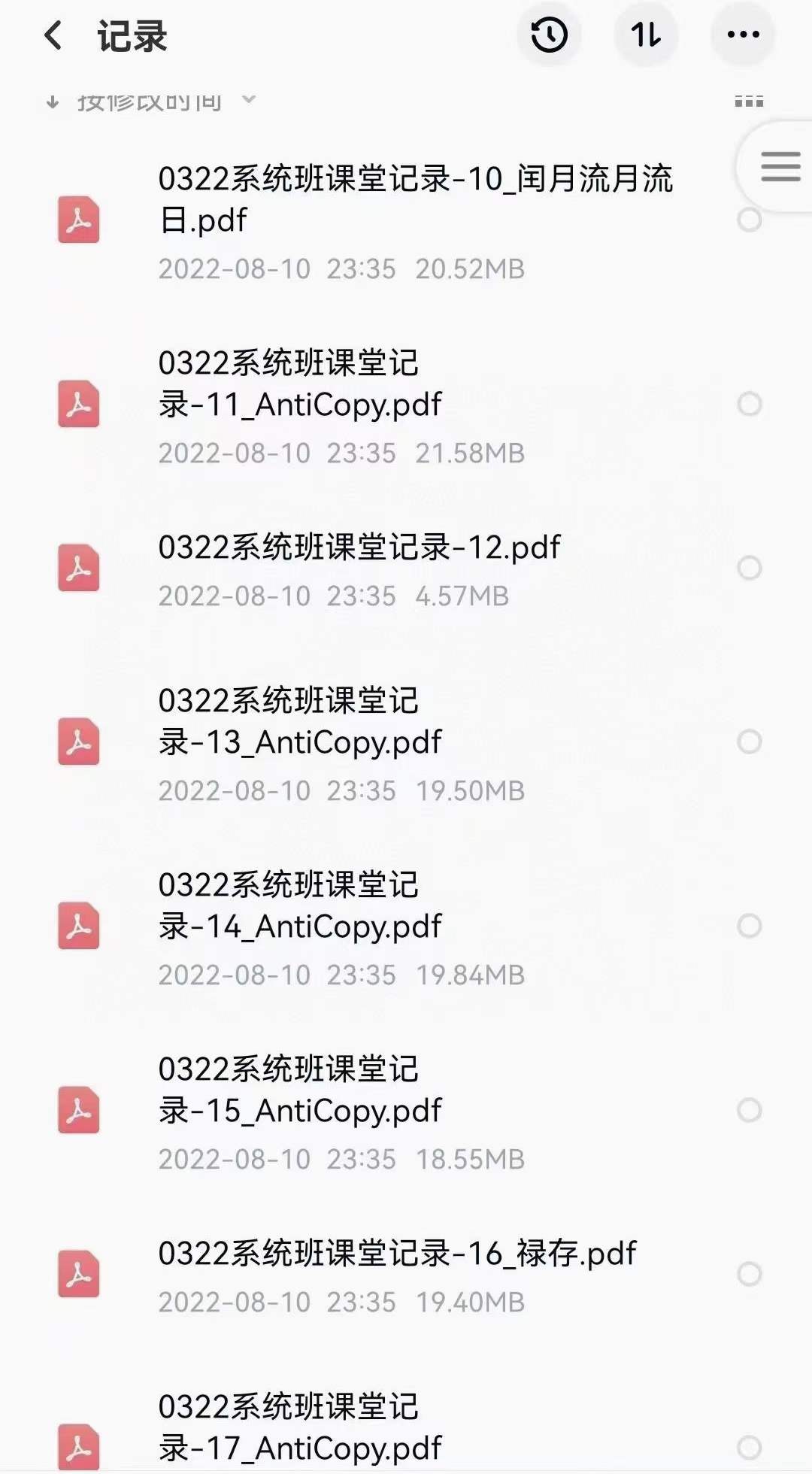Select the file 录-11_AntiCopy.pdf circle

coord(750,404)
